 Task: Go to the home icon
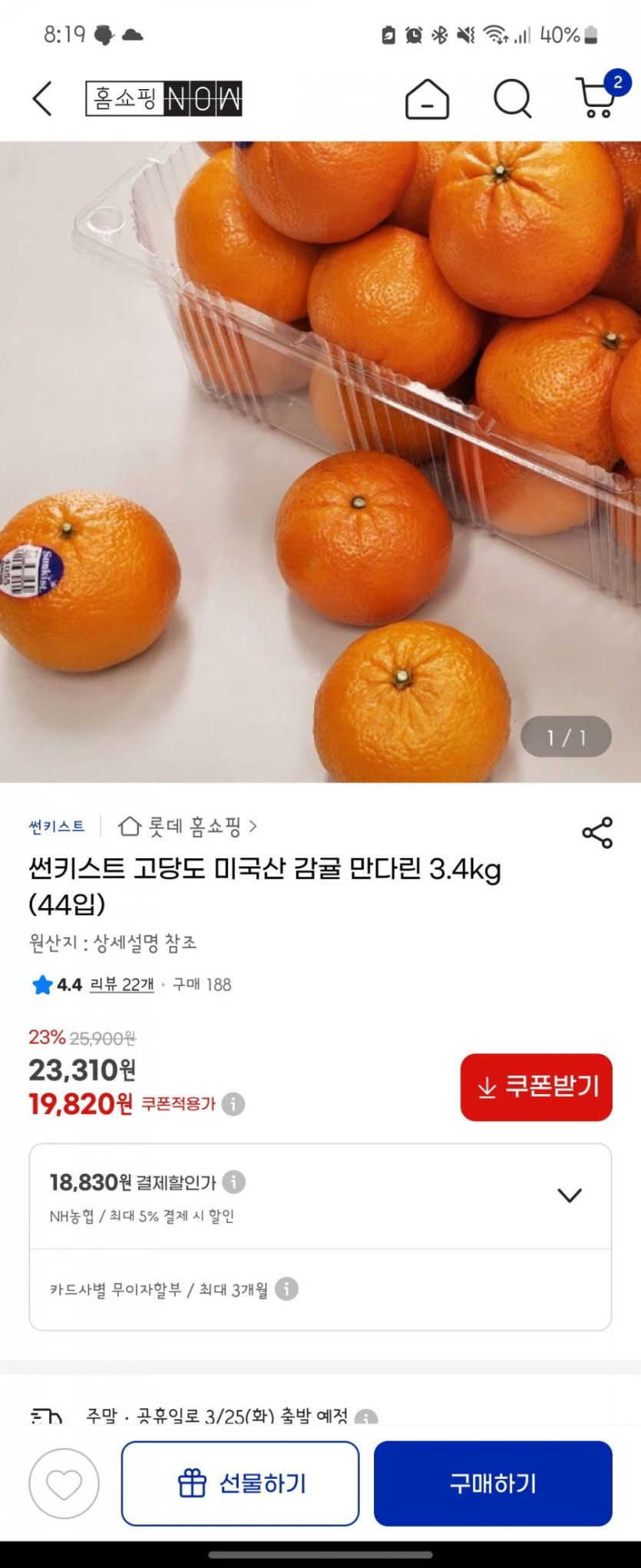pos(427,99)
